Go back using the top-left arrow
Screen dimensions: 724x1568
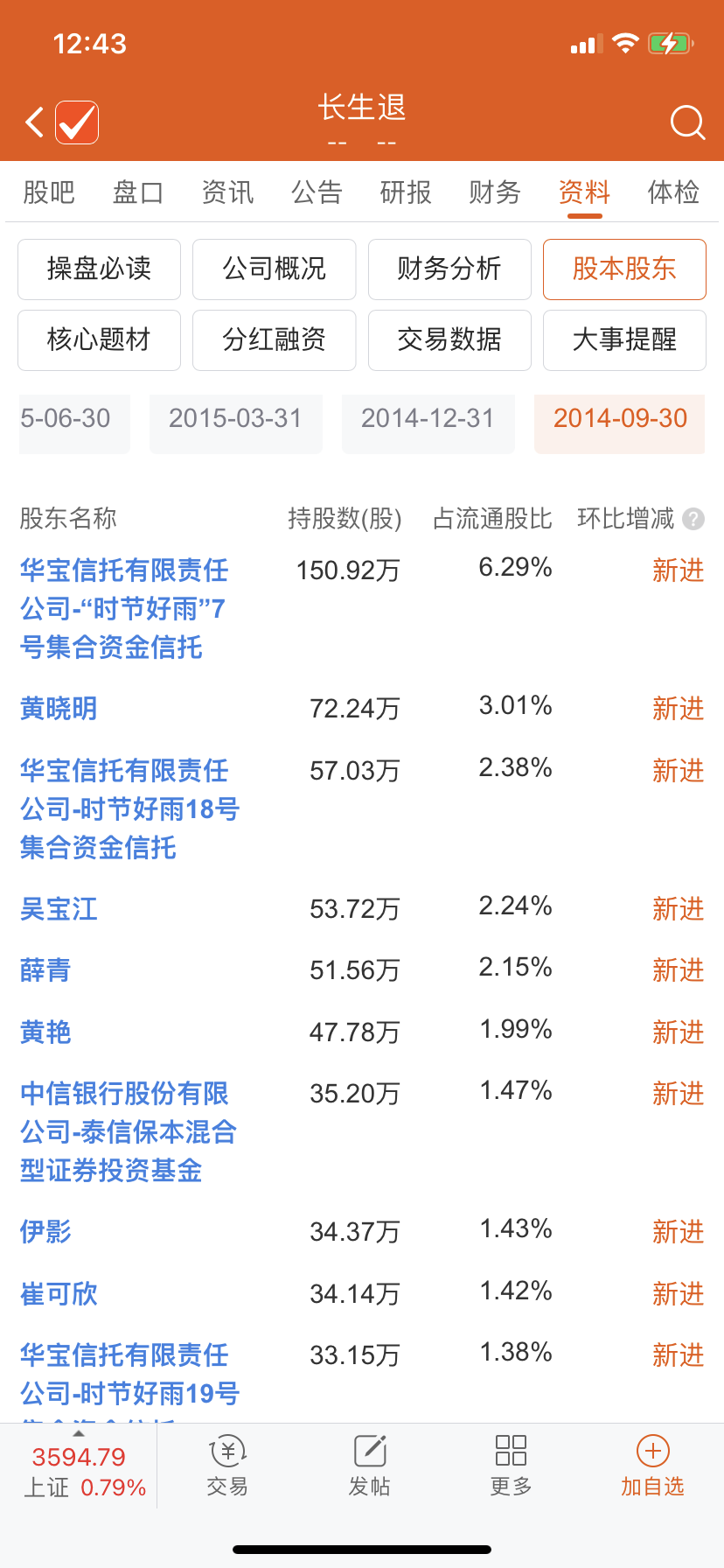[x=35, y=122]
